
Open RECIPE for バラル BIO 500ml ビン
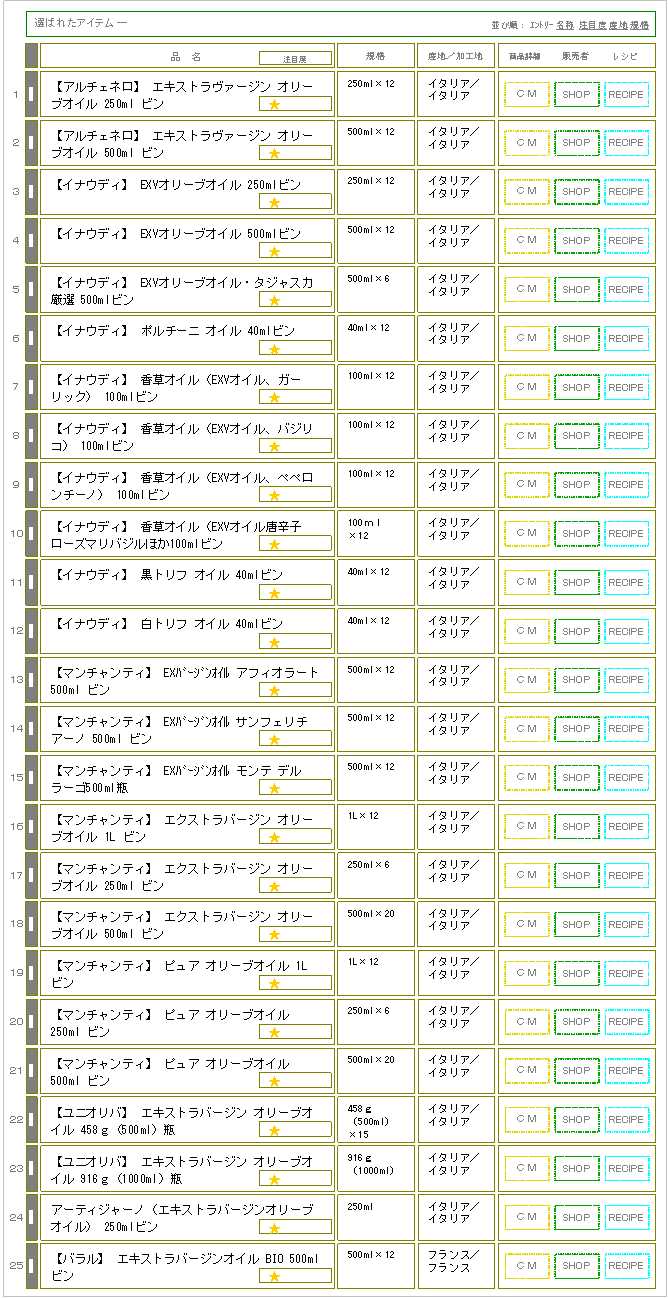626,1266
